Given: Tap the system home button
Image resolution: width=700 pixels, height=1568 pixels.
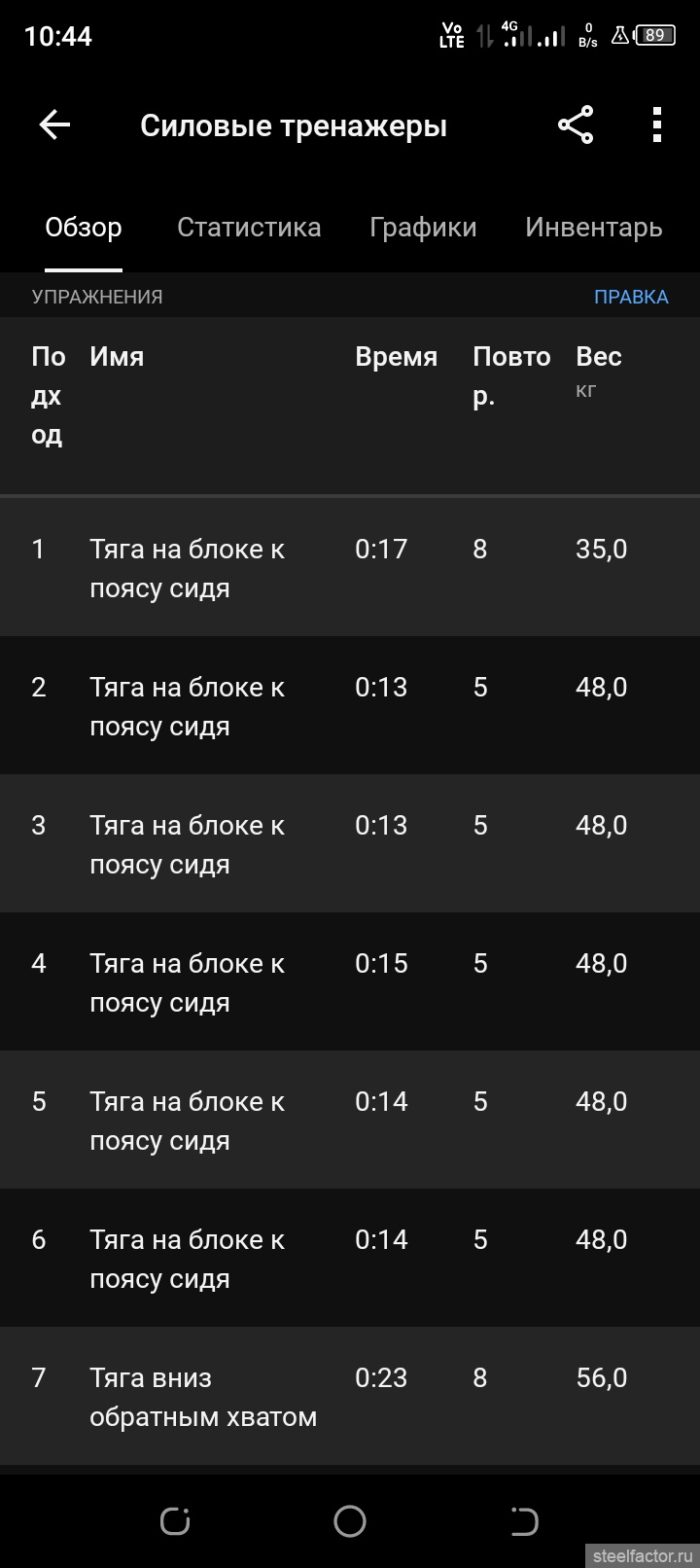Looking at the screenshot, I should [350, 1521].
